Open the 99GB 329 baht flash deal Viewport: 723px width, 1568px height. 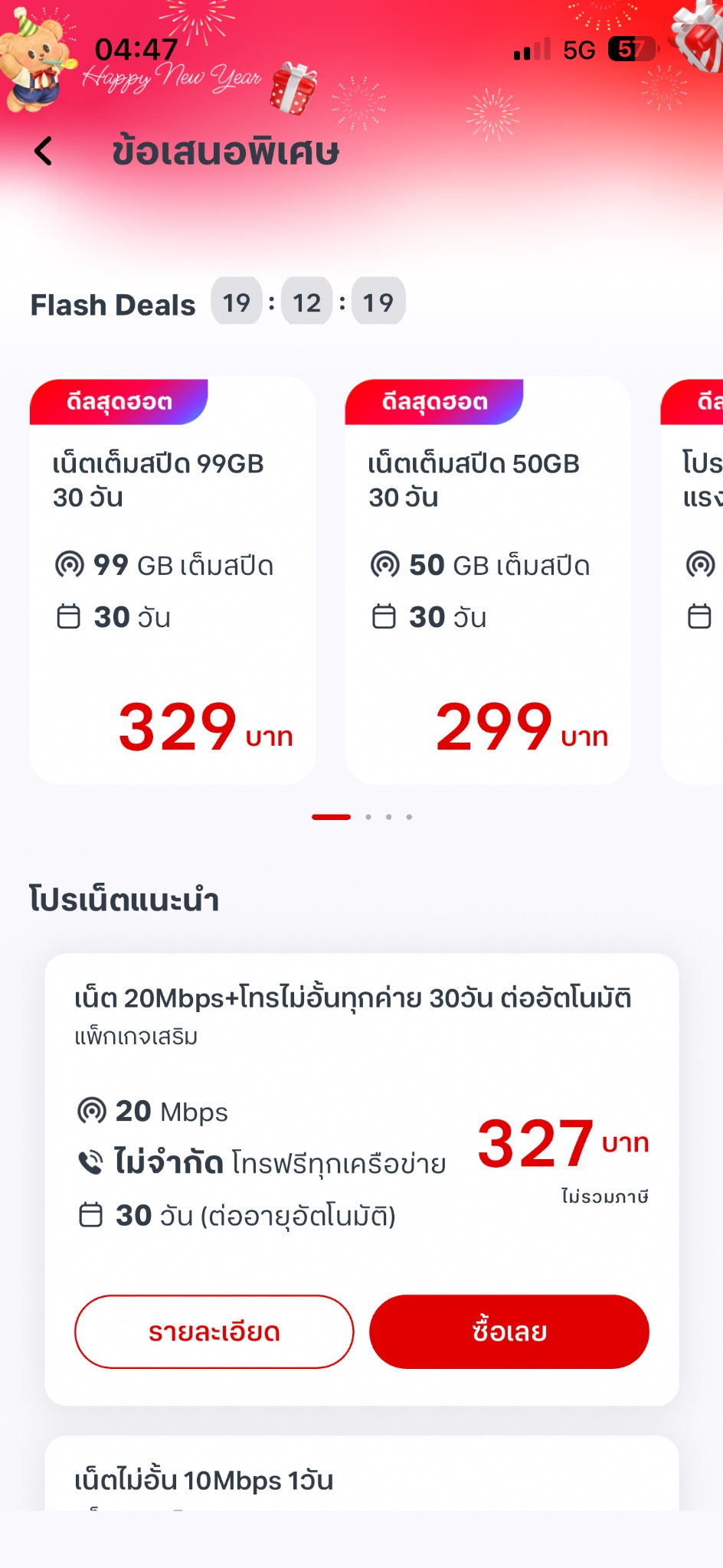click(x=172, y=582)
